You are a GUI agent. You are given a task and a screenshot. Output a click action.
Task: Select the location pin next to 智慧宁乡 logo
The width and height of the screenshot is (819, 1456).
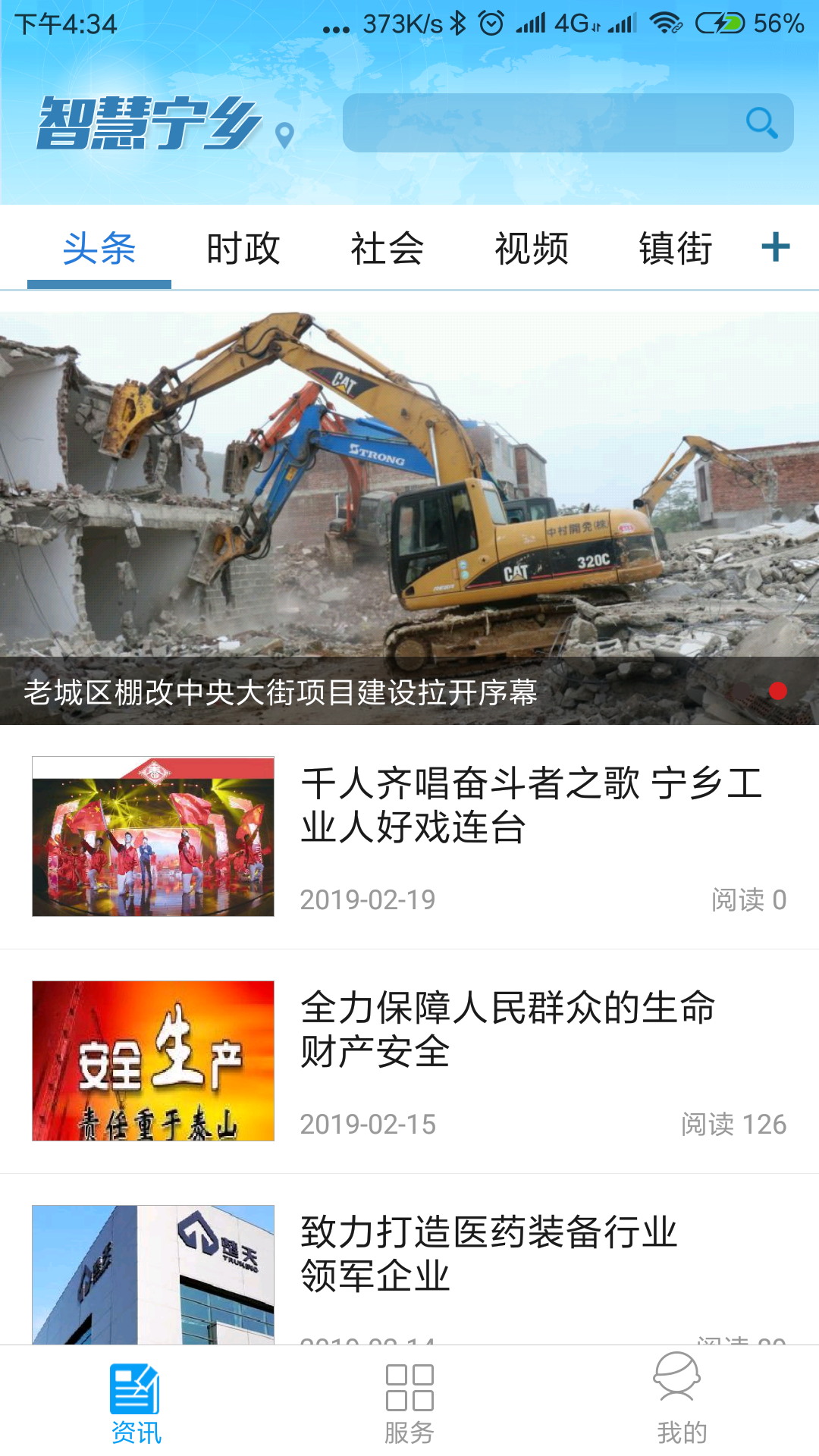286,134
